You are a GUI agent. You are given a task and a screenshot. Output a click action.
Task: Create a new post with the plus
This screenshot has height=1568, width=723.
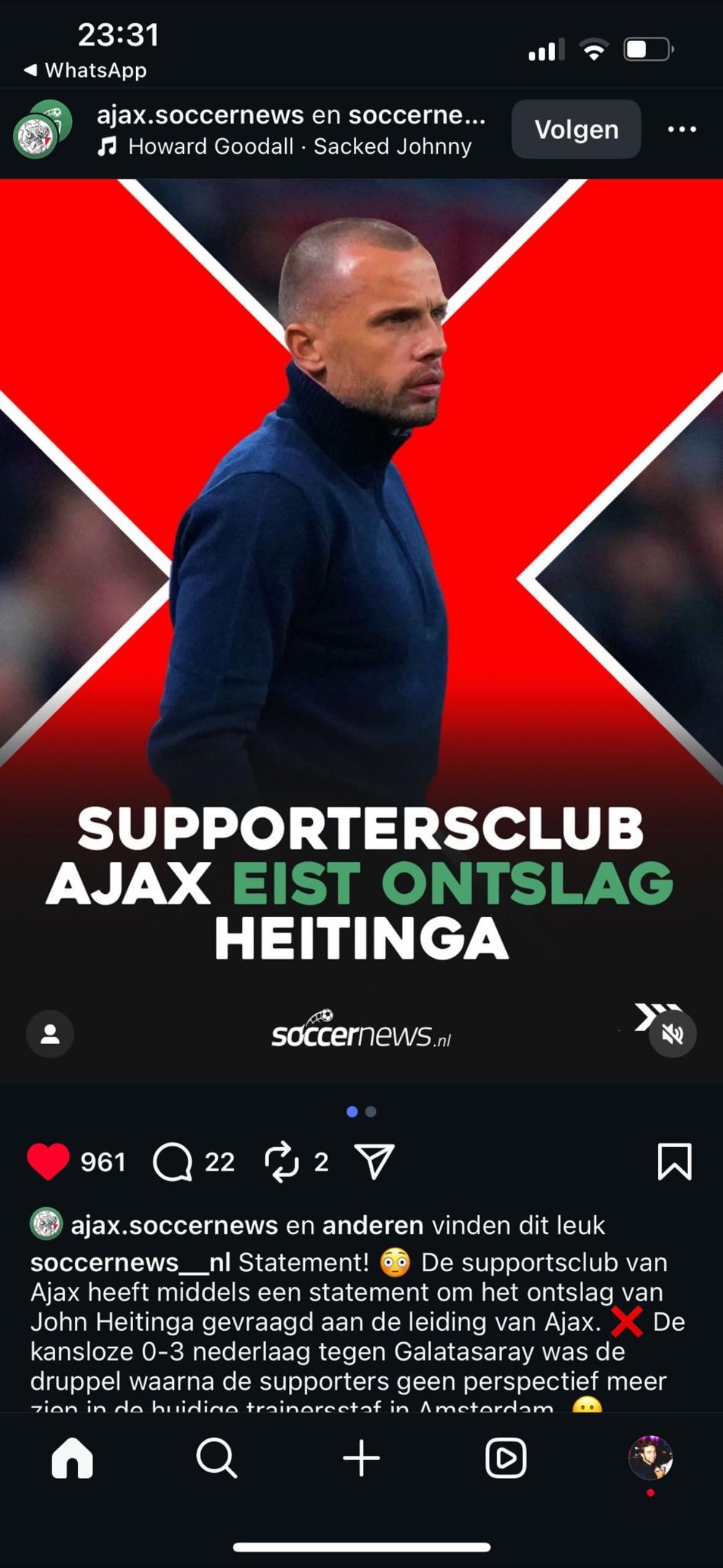pos(361,1458)
